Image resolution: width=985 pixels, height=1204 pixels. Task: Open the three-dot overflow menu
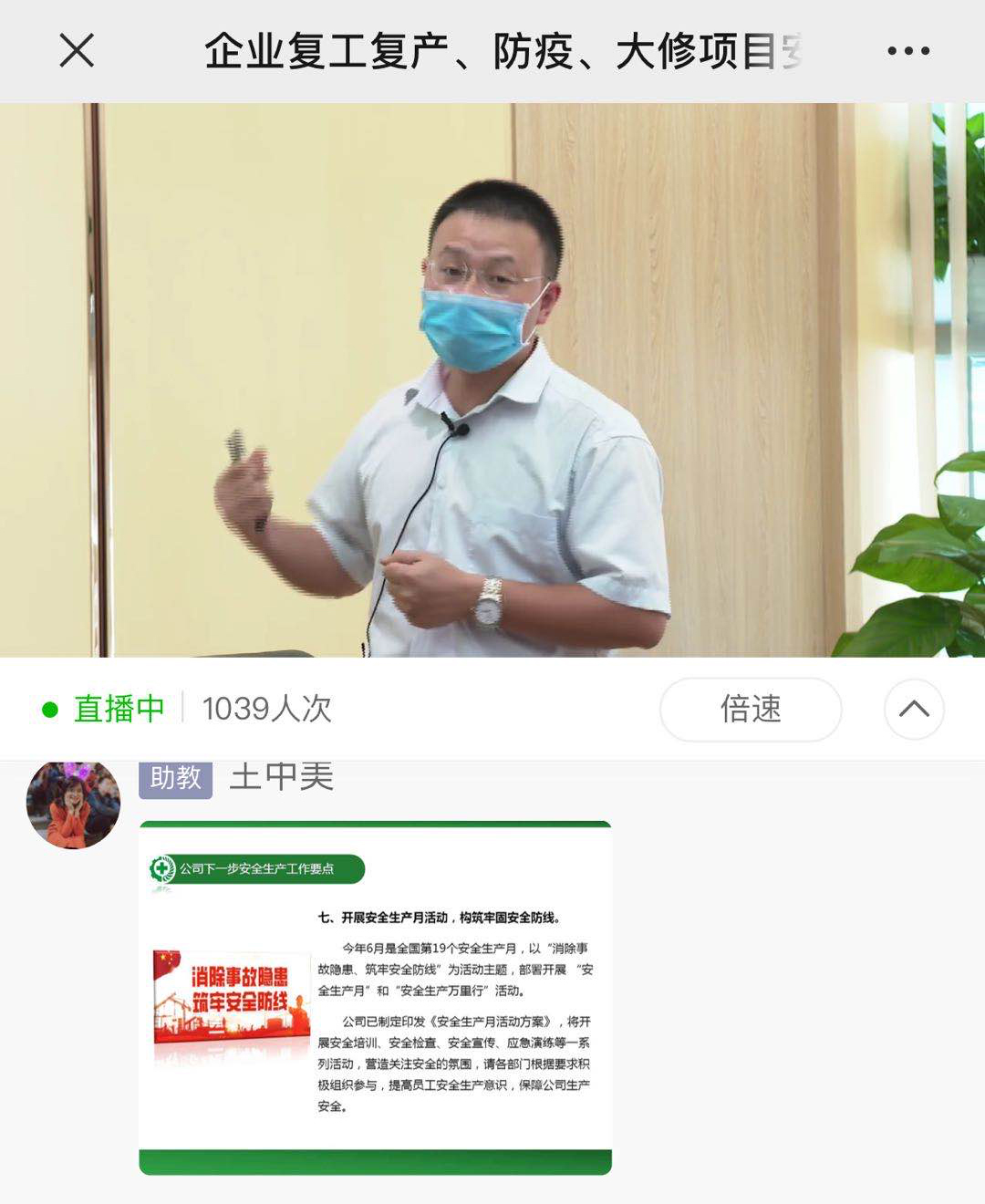pos(908,51)
